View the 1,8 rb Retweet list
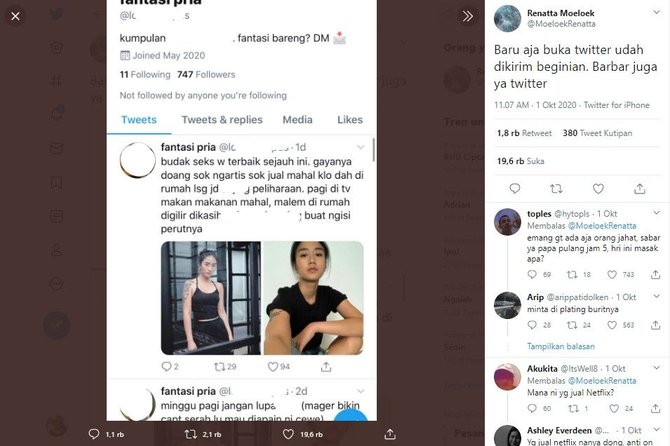 point(522,131)
